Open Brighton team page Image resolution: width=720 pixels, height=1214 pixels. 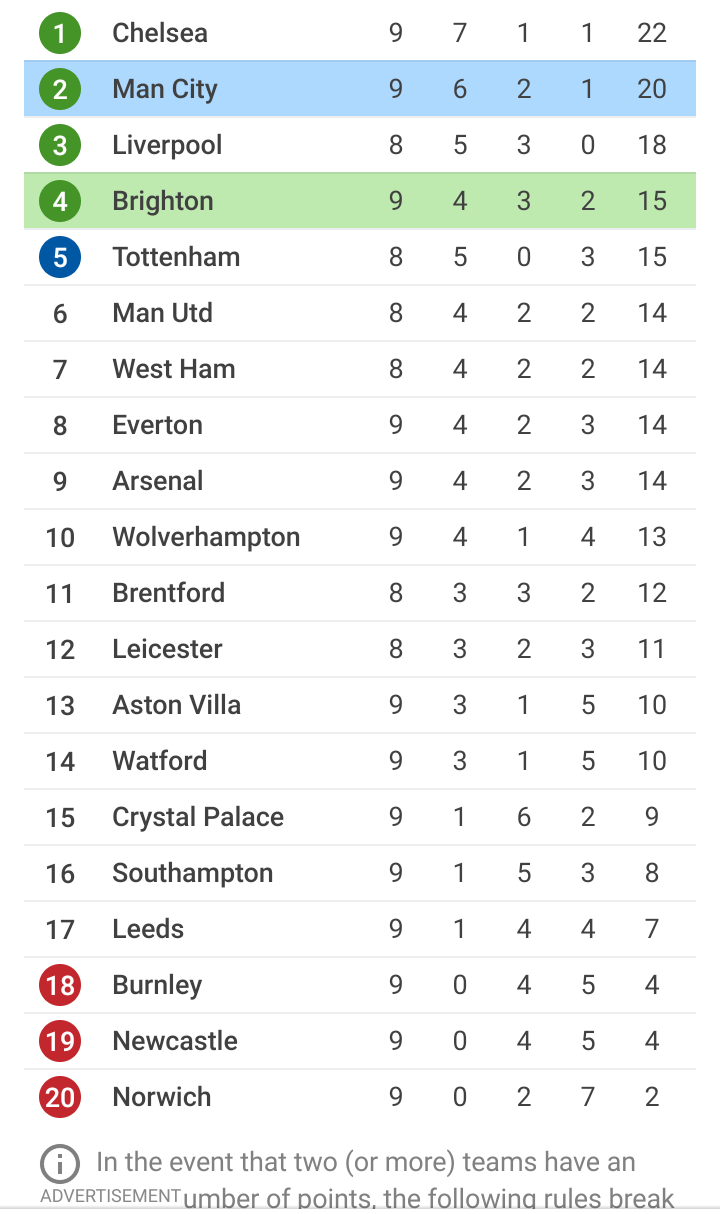pos(360,201)
